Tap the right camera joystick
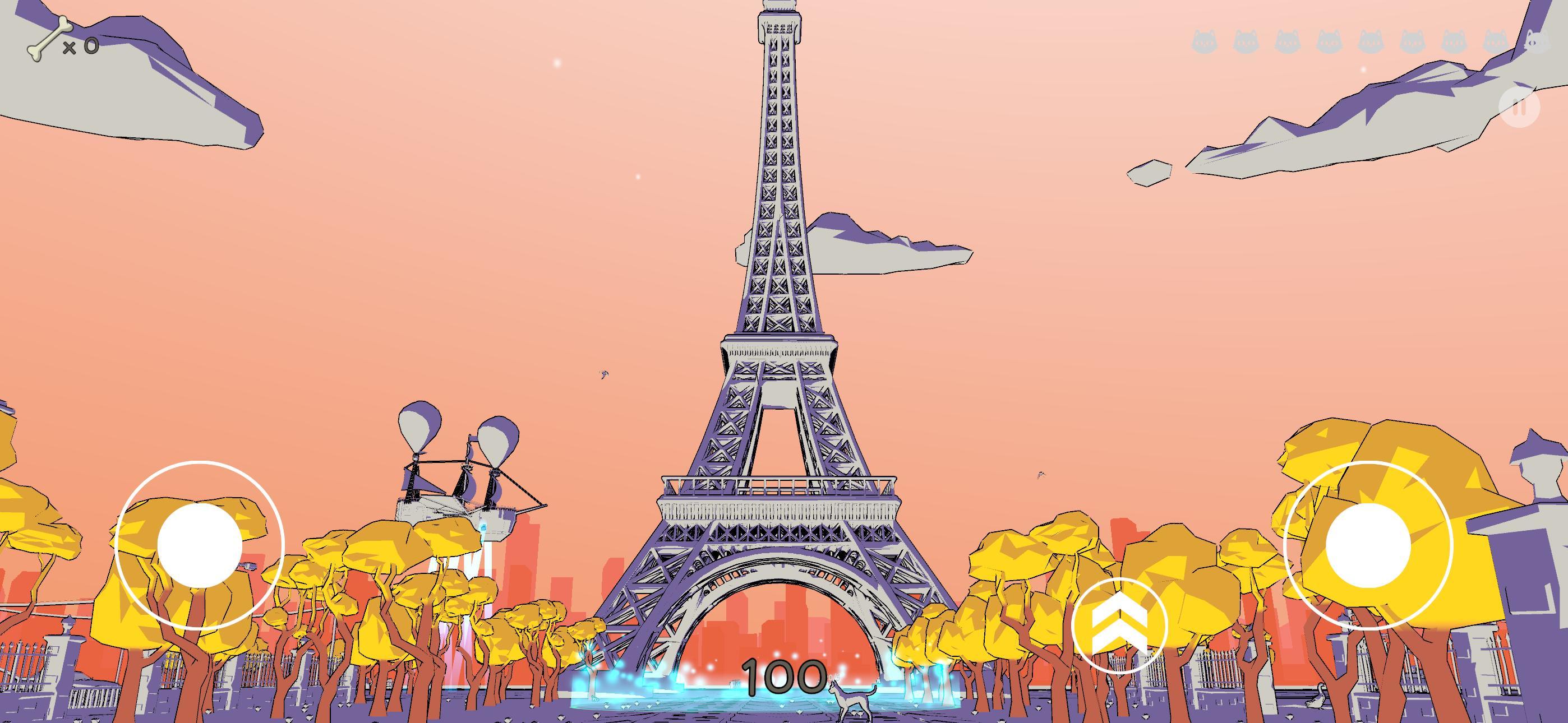This screenshot has height=723, width=1568. click(1368, 545)
